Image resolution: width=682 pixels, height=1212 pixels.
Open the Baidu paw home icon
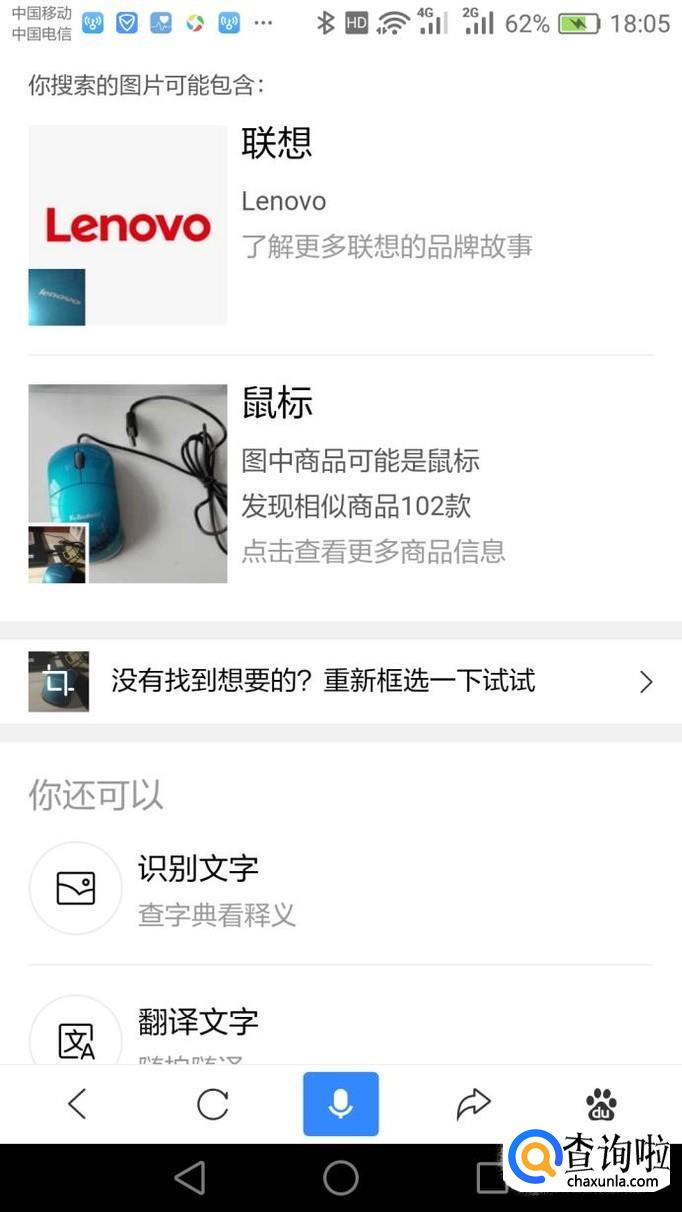(601, 1104)
